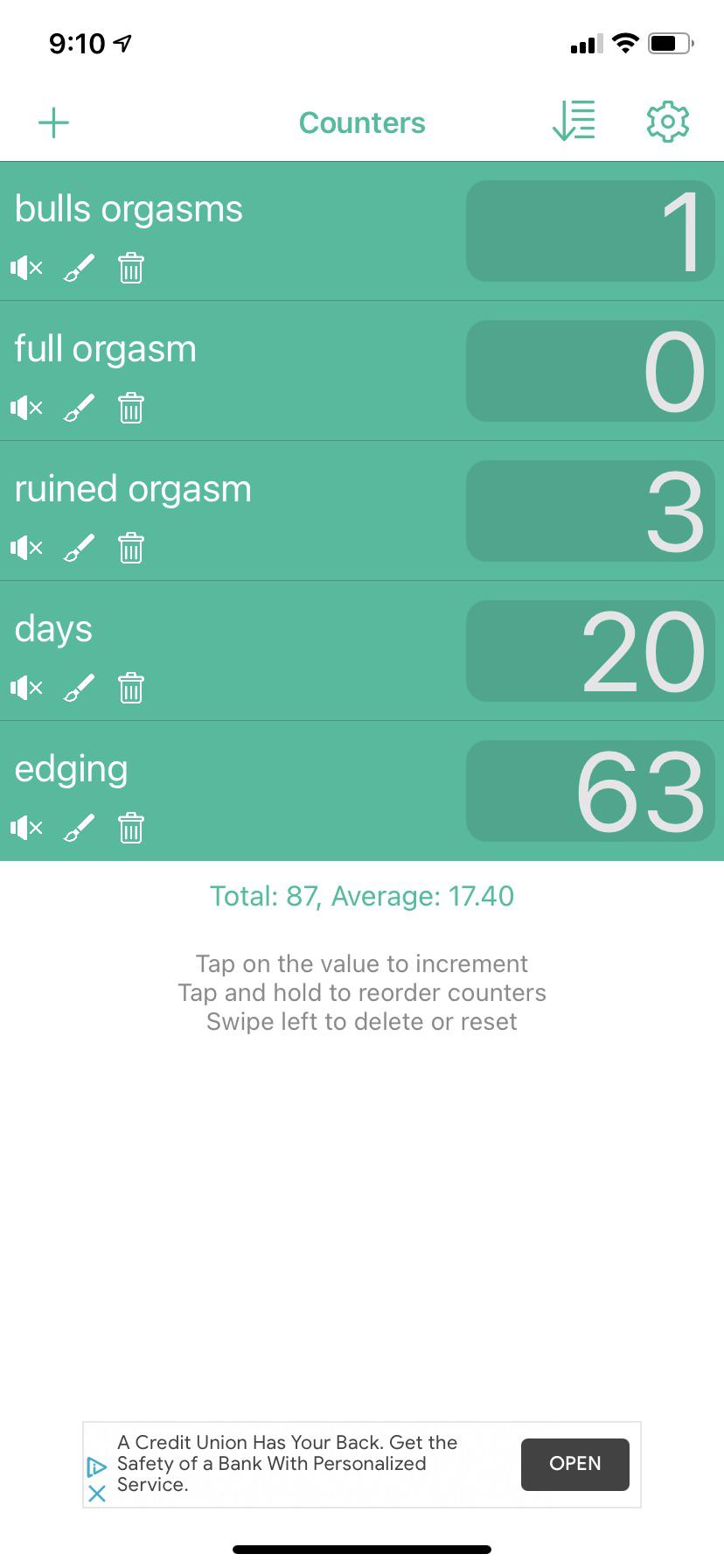Viewport: 724px width, 1568px height.
Task: Change color of the days counter
Action: tap(79, 688)
